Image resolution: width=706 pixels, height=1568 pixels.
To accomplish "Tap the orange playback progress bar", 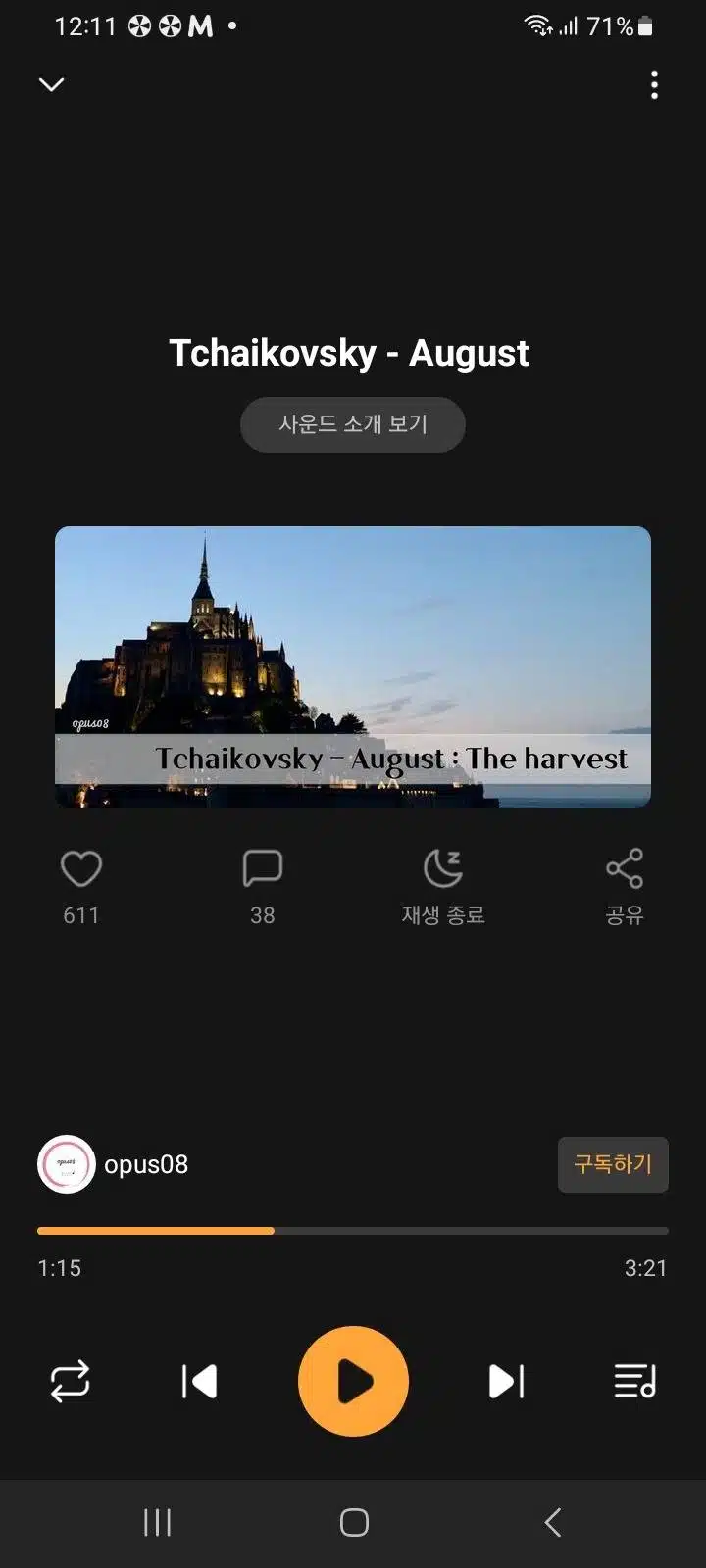I will pyautogui.click(x=353, y=1231).
